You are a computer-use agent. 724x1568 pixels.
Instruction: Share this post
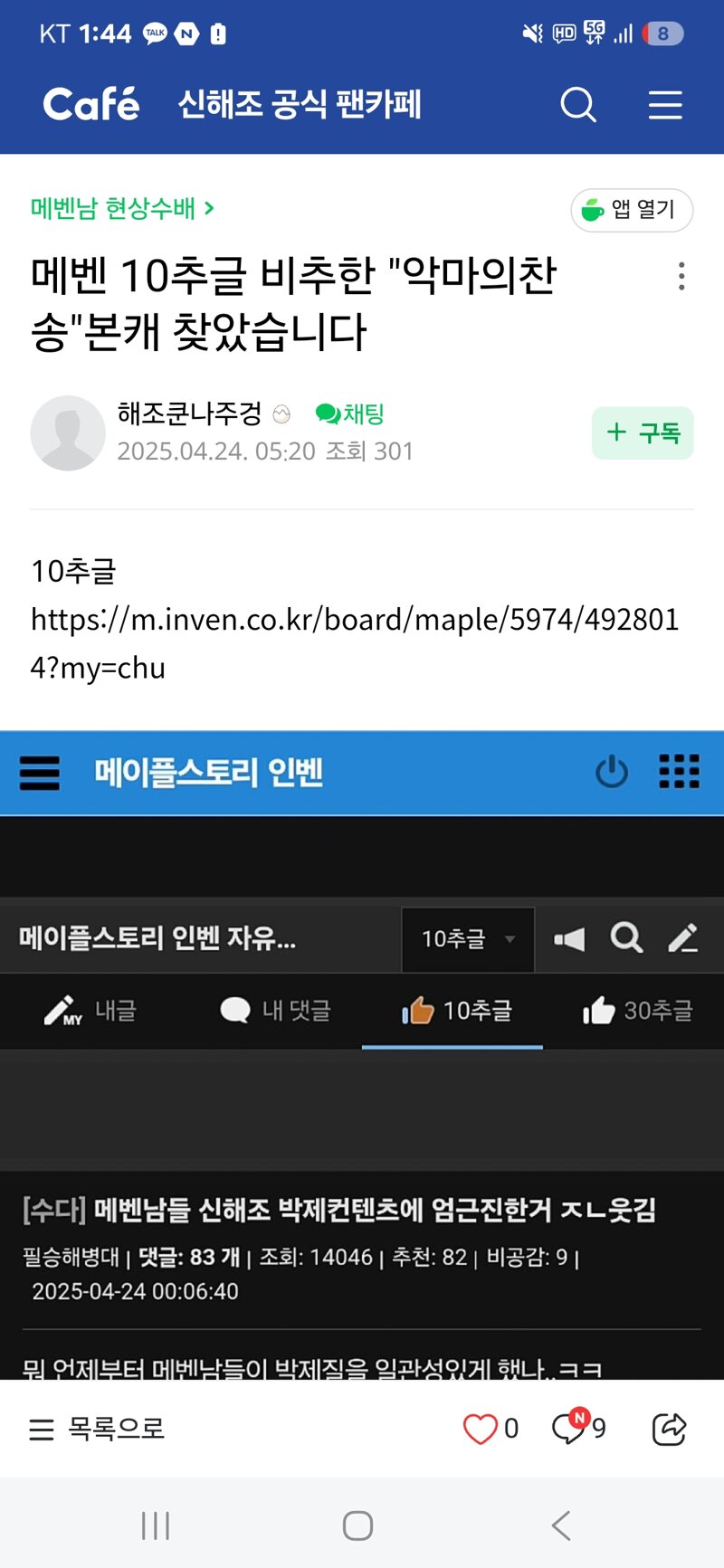coord(669,1429)
